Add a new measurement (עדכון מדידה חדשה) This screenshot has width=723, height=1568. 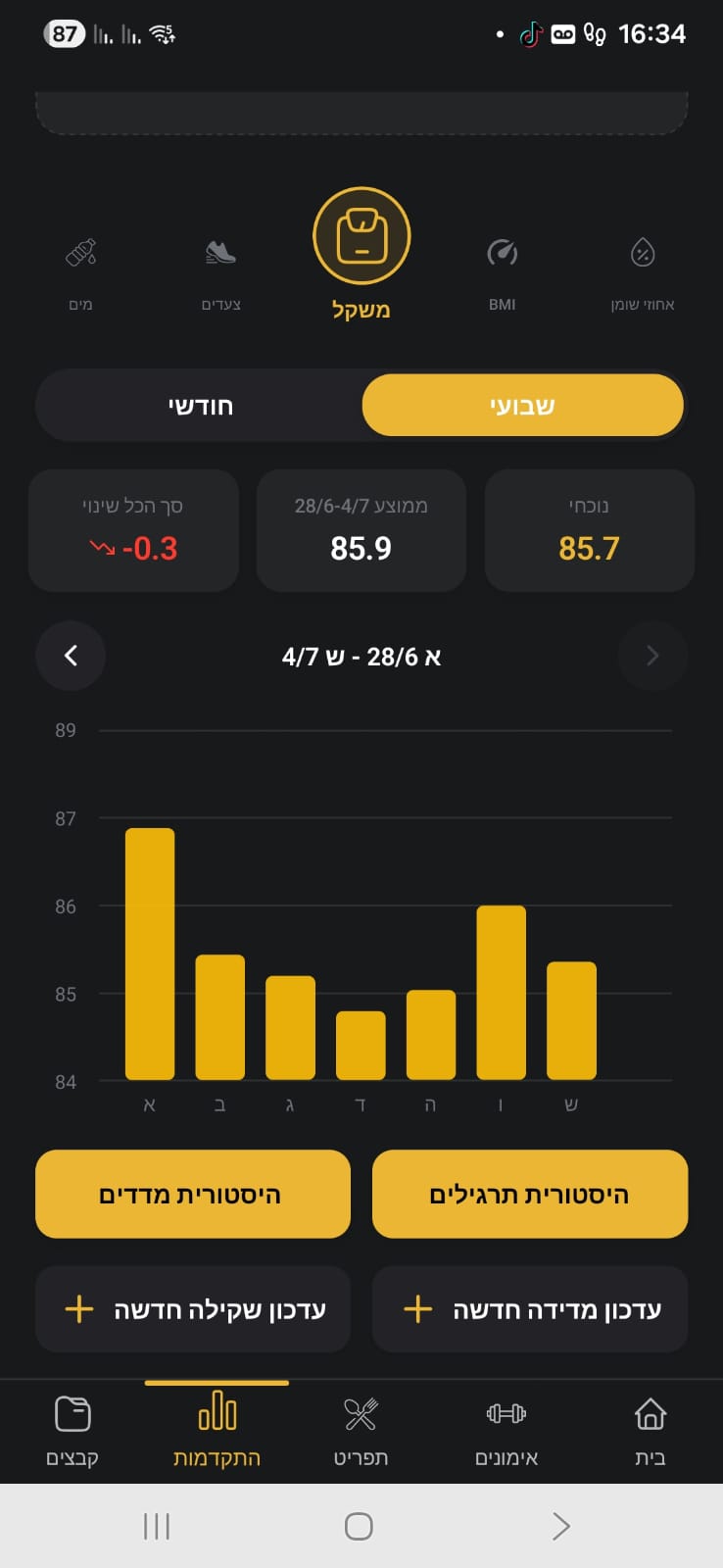(530, 1309)
